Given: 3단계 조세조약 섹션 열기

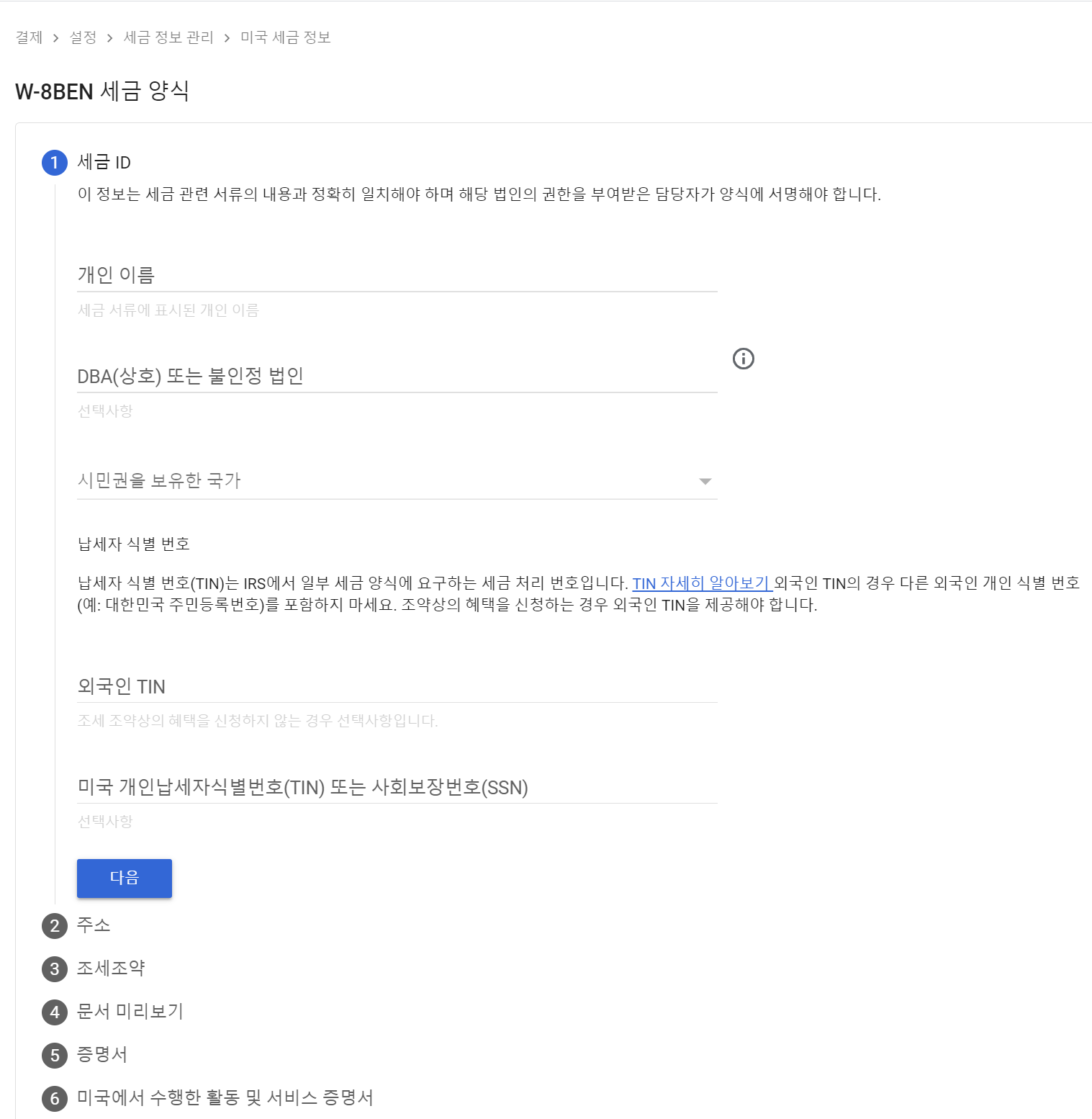Looking at the screenshot, I should click(111, 969).
